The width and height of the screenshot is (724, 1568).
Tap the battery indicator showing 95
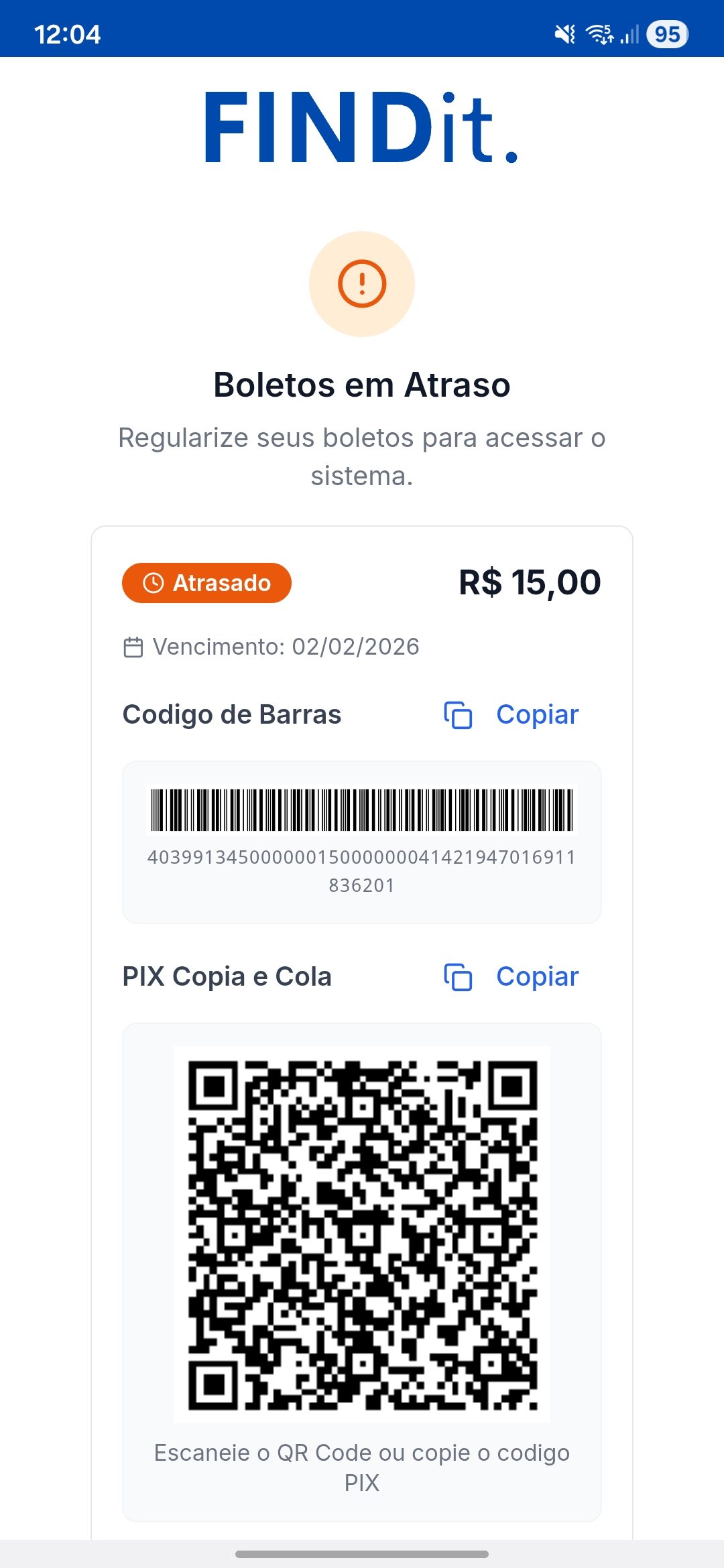point(666,35)
